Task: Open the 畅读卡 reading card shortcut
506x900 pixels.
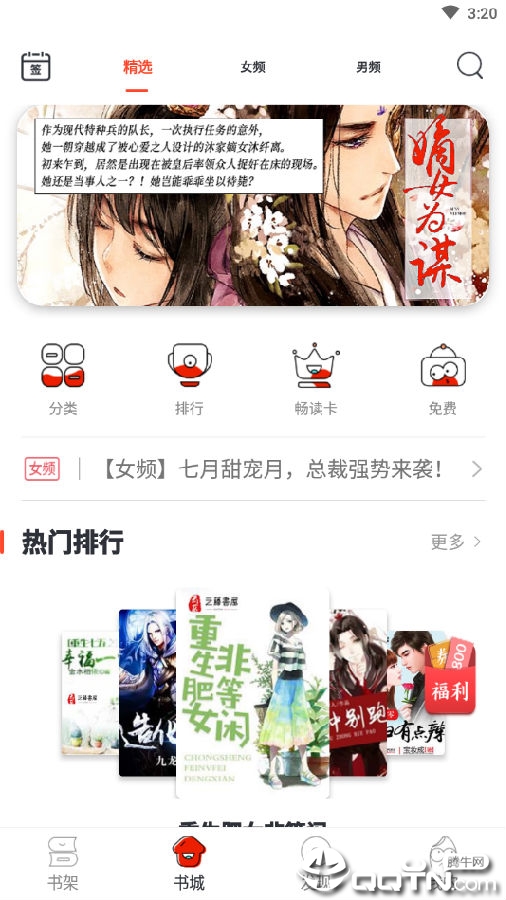Action: click(316, 379)
